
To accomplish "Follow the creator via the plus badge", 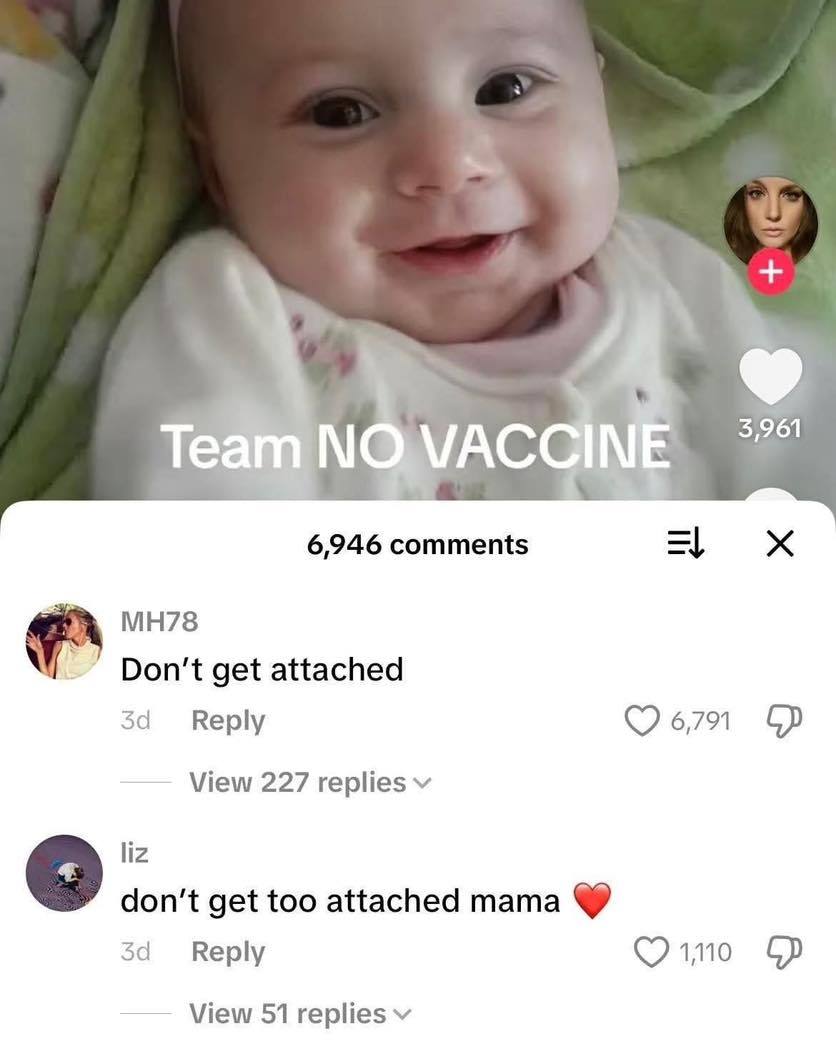I will [770, 271].
